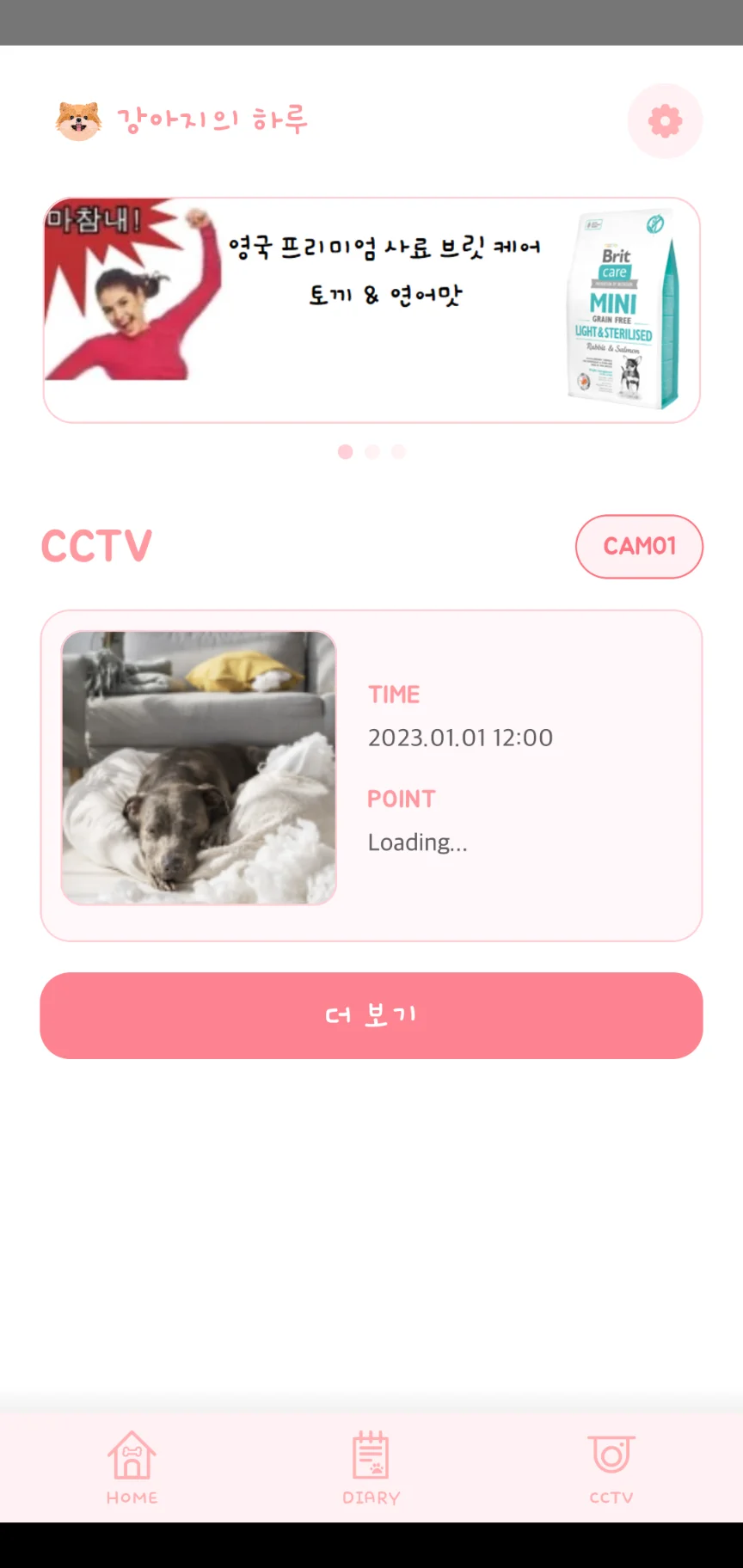Select the first carousel indicator dot

click(345, 451)
